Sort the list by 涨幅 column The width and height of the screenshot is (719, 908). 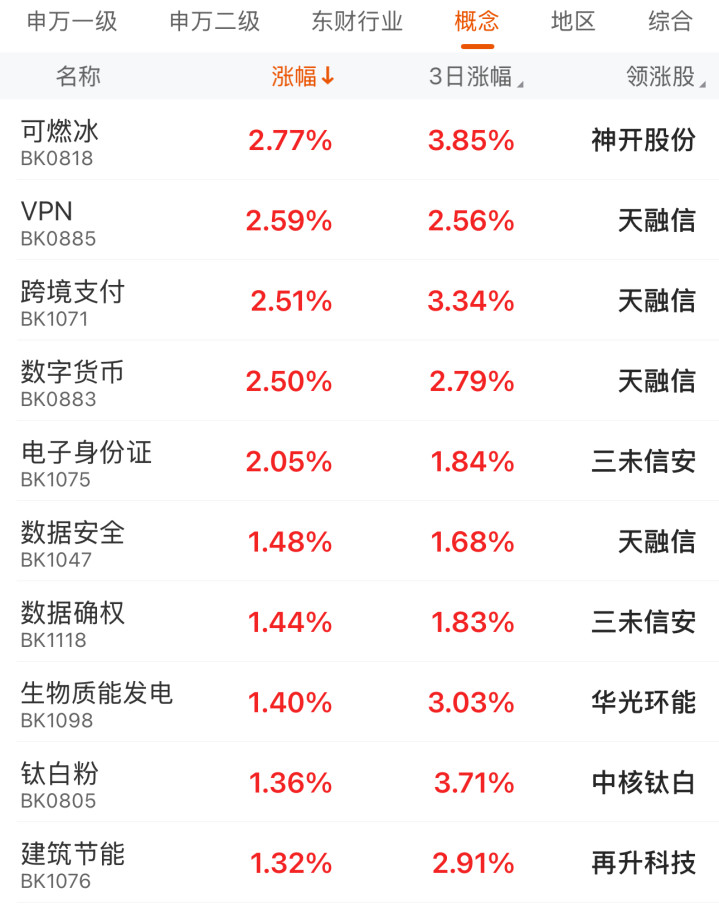point(303,76)
